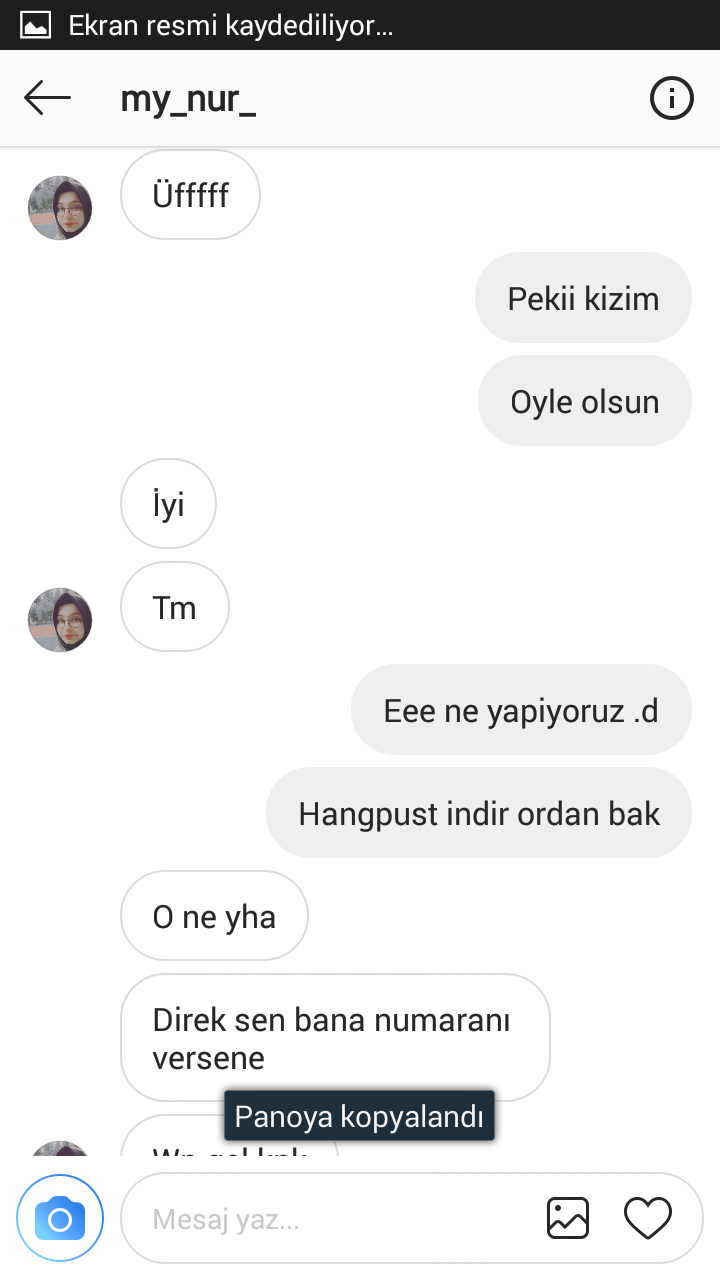Screen dimensions: 720x1280
Task: Open conversation details info icon
Action: pos(671,99)
